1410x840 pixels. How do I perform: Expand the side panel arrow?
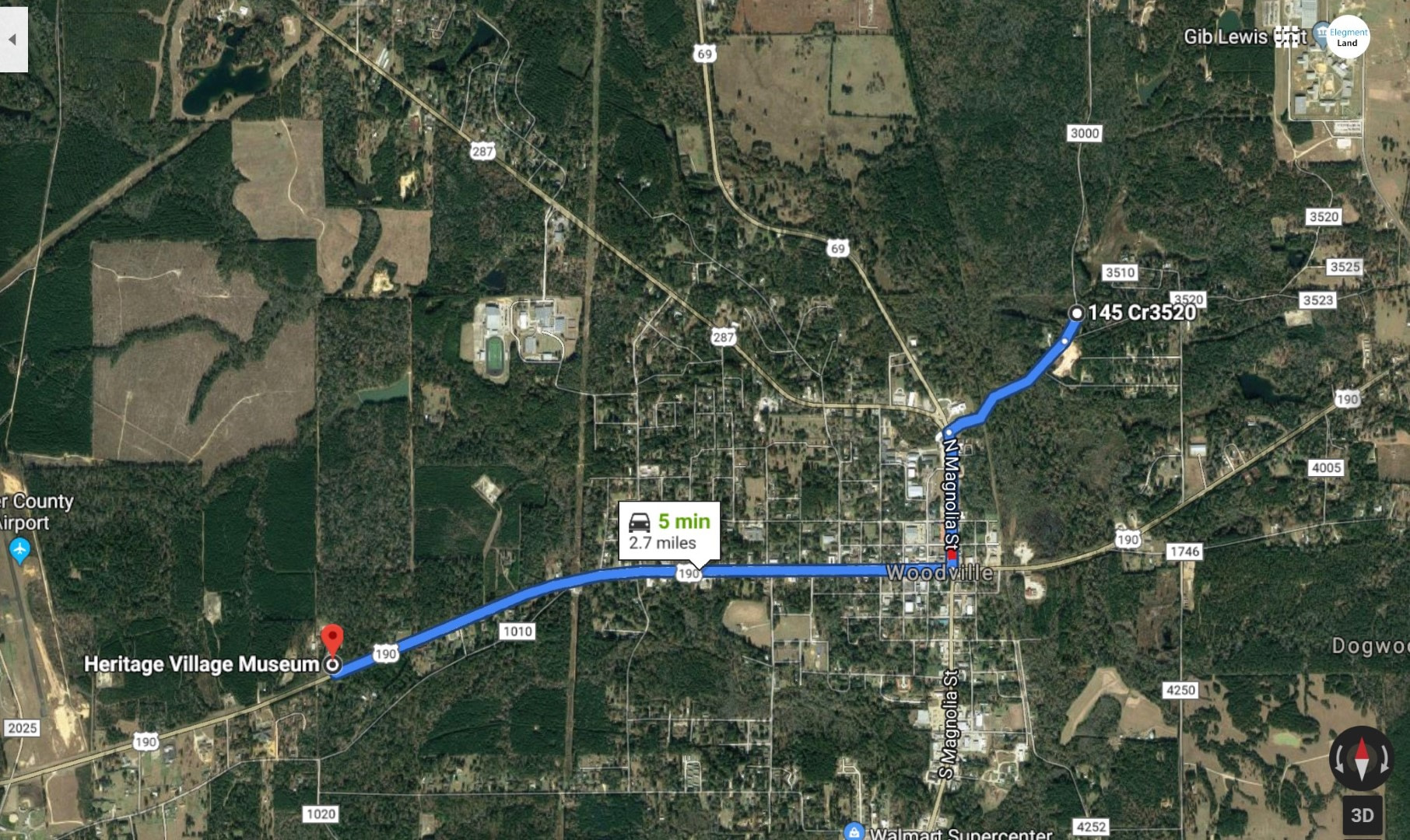pyautogui.click(x=12, y=40)
